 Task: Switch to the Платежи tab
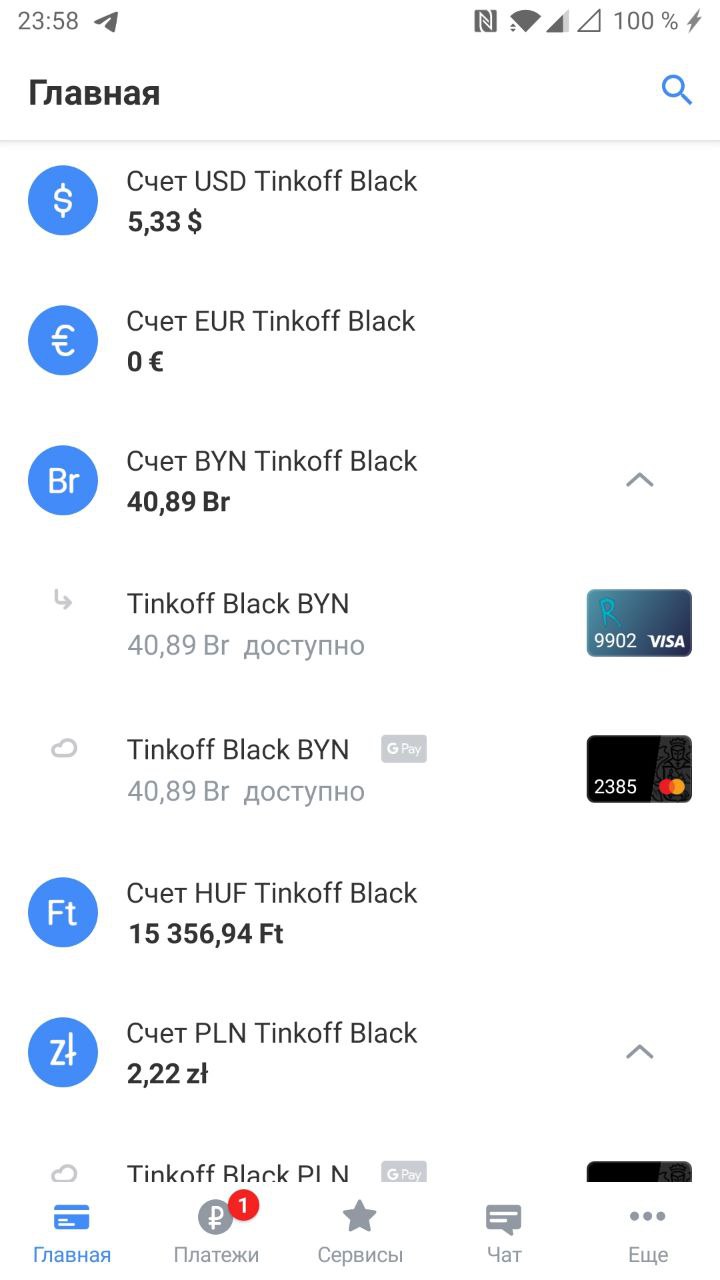pos(216,1231)
